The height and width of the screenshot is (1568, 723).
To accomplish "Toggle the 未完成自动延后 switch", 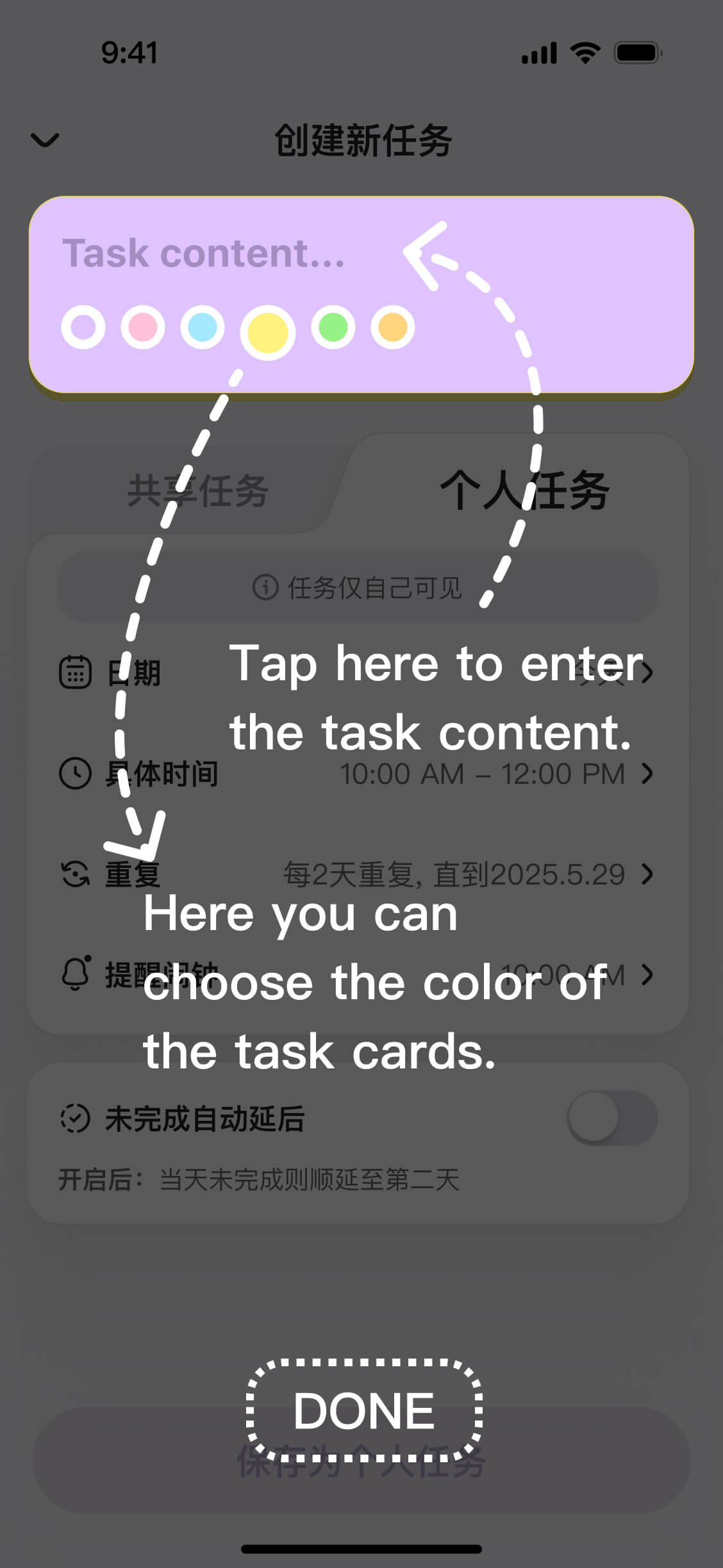I will pyautogui.click(x=611, y=1118).
